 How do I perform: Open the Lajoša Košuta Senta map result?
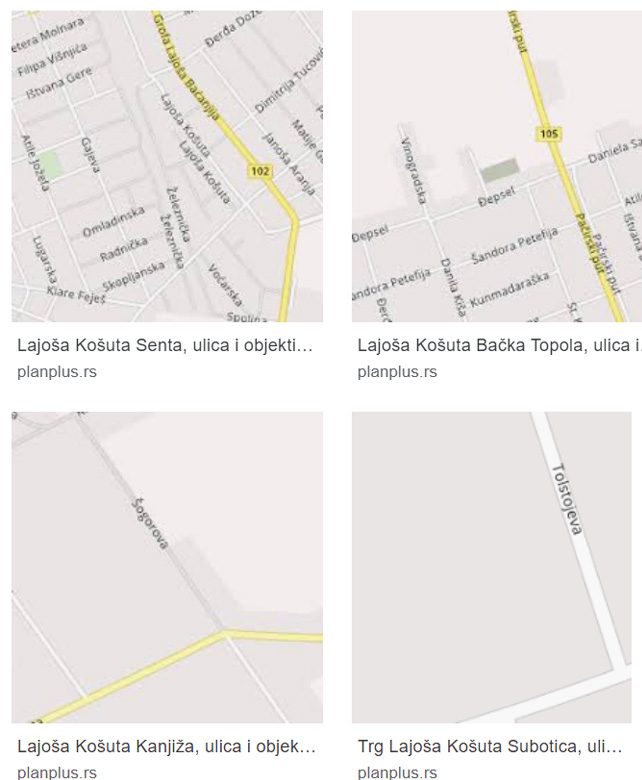(166, 166)
